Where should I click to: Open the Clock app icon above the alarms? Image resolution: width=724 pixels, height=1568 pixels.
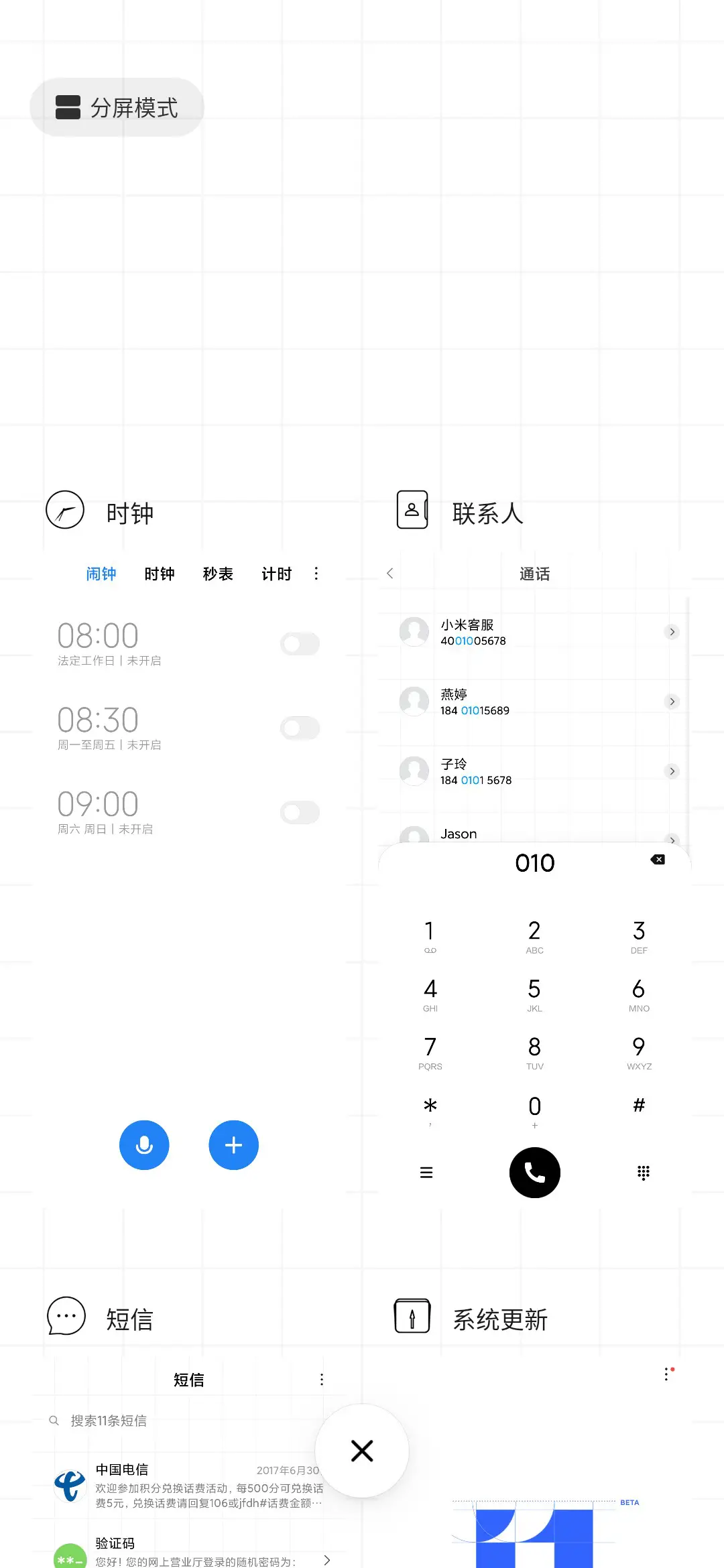pos(64,509)
